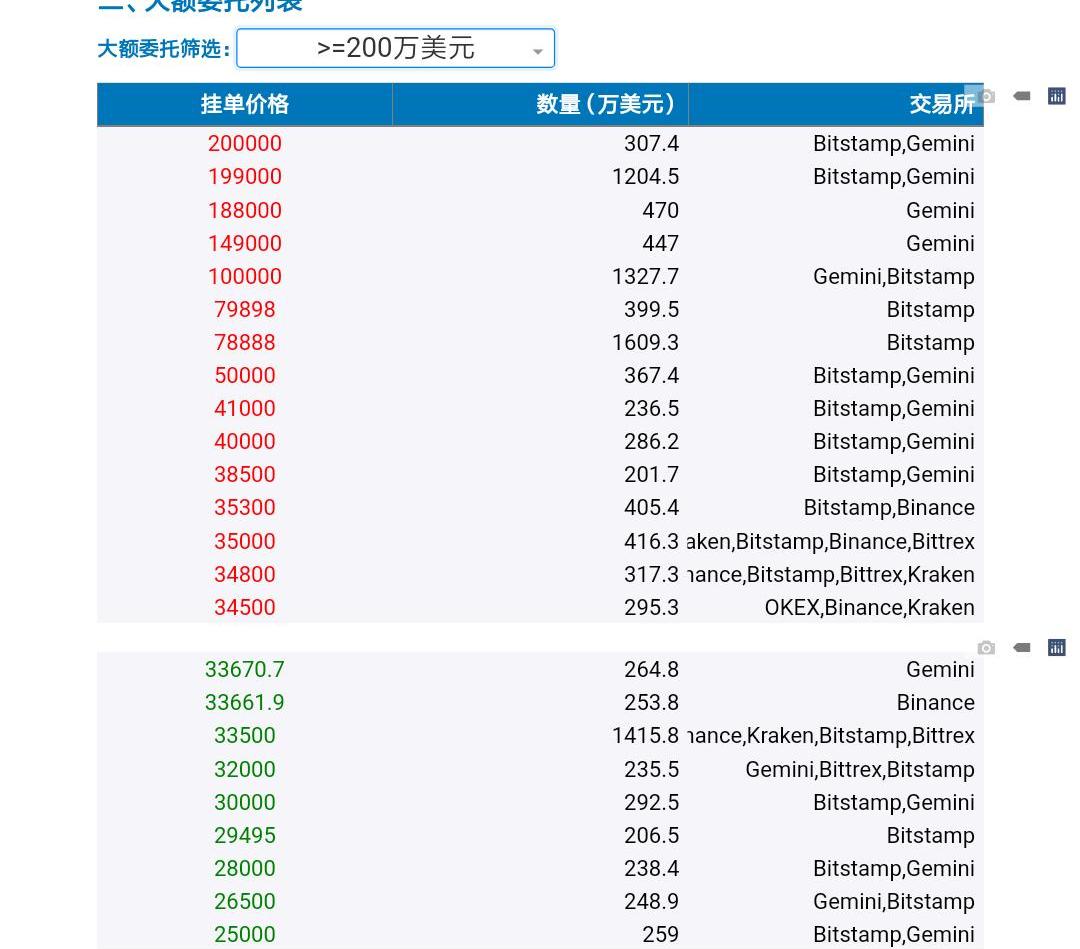
Task: Tap the tag icon above the green buy-order table
Action: coord(1021,648)
